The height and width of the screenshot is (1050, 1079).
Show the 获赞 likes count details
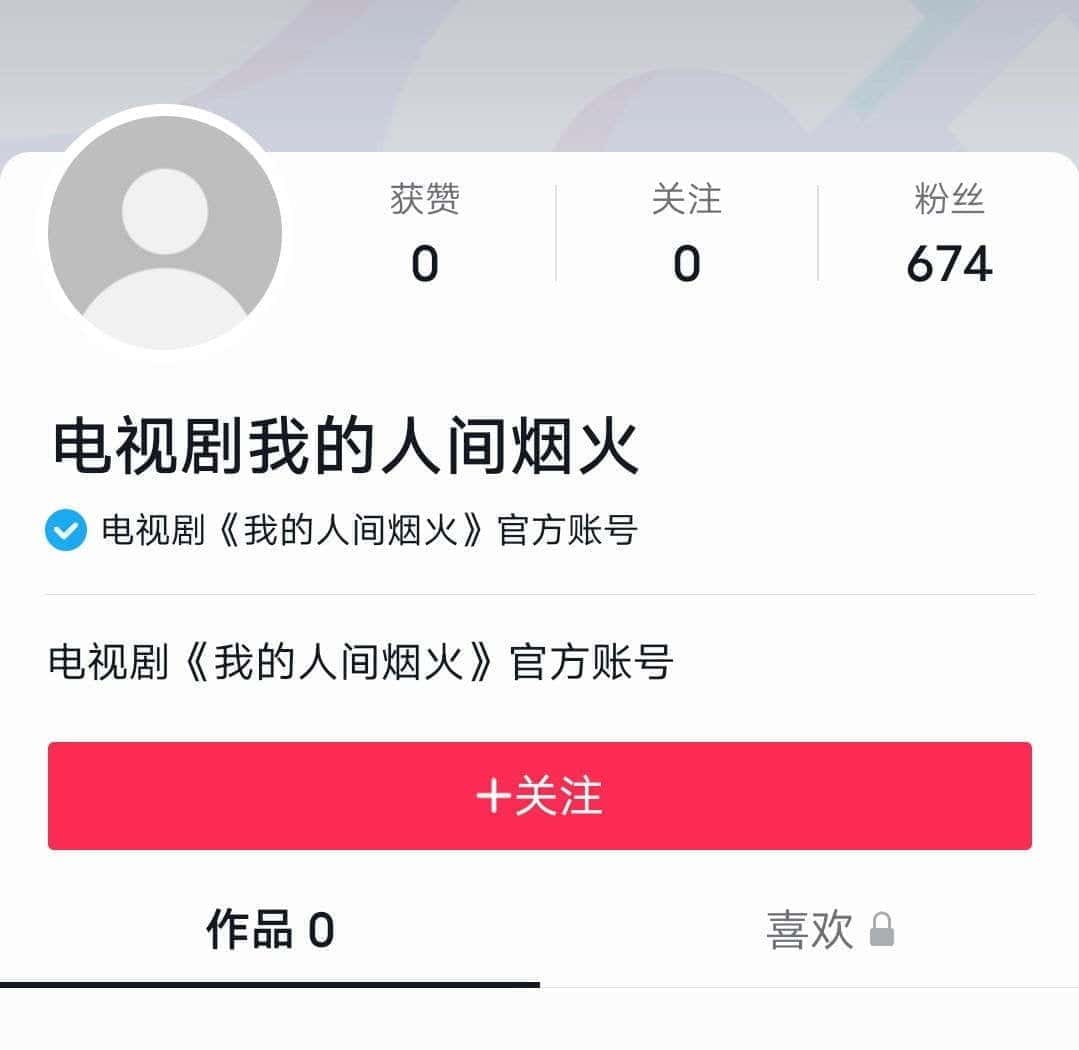pyautogui.click(x=425, y=234)
